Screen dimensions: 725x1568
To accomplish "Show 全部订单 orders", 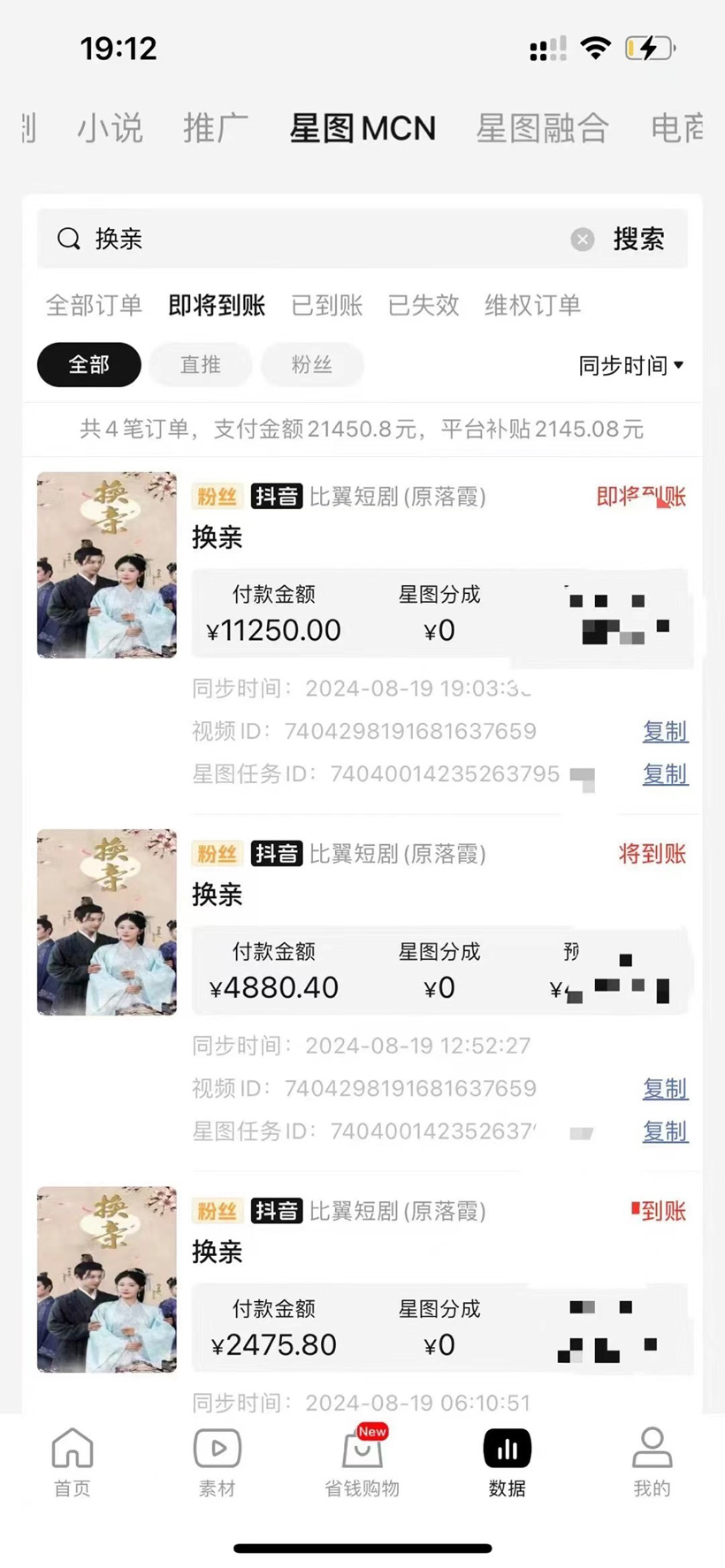I will (94, 306).
